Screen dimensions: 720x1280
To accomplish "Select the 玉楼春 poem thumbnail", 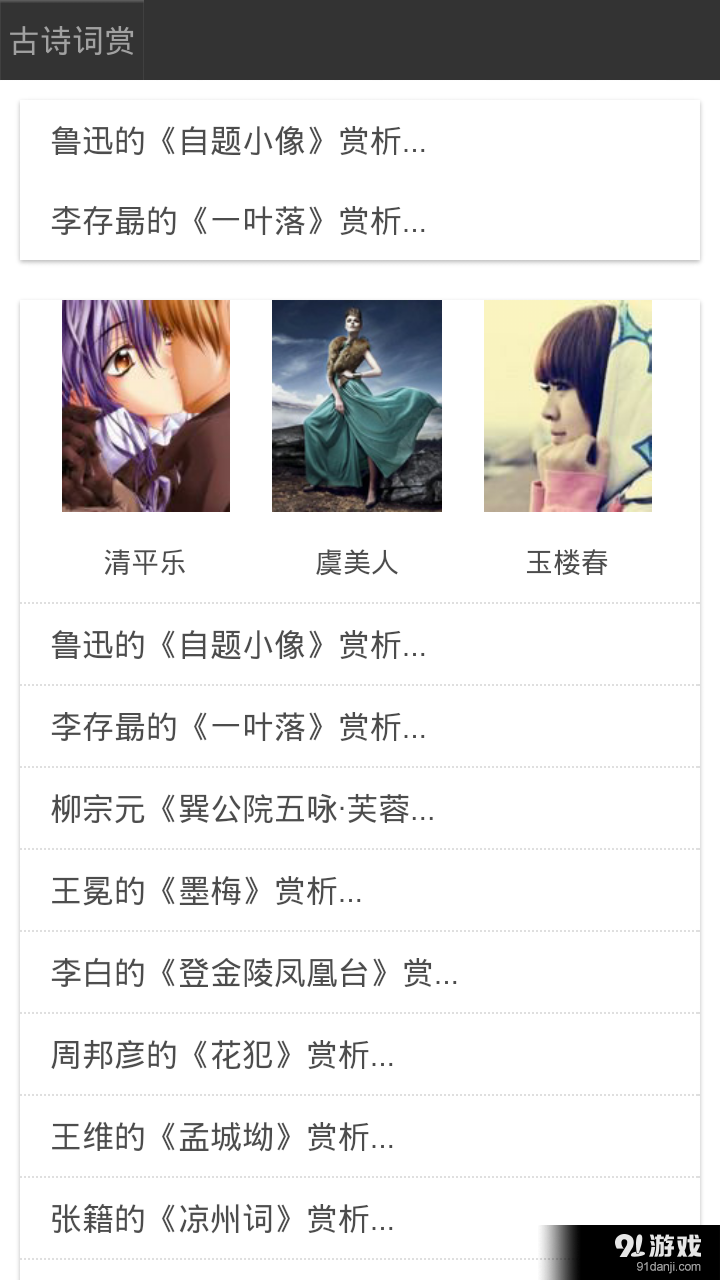I will (568, 406).
